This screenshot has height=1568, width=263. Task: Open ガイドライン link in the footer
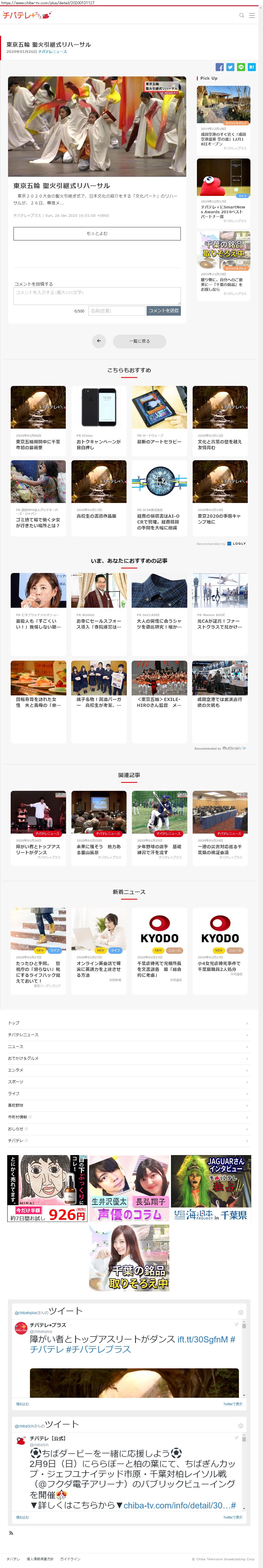70,1559
